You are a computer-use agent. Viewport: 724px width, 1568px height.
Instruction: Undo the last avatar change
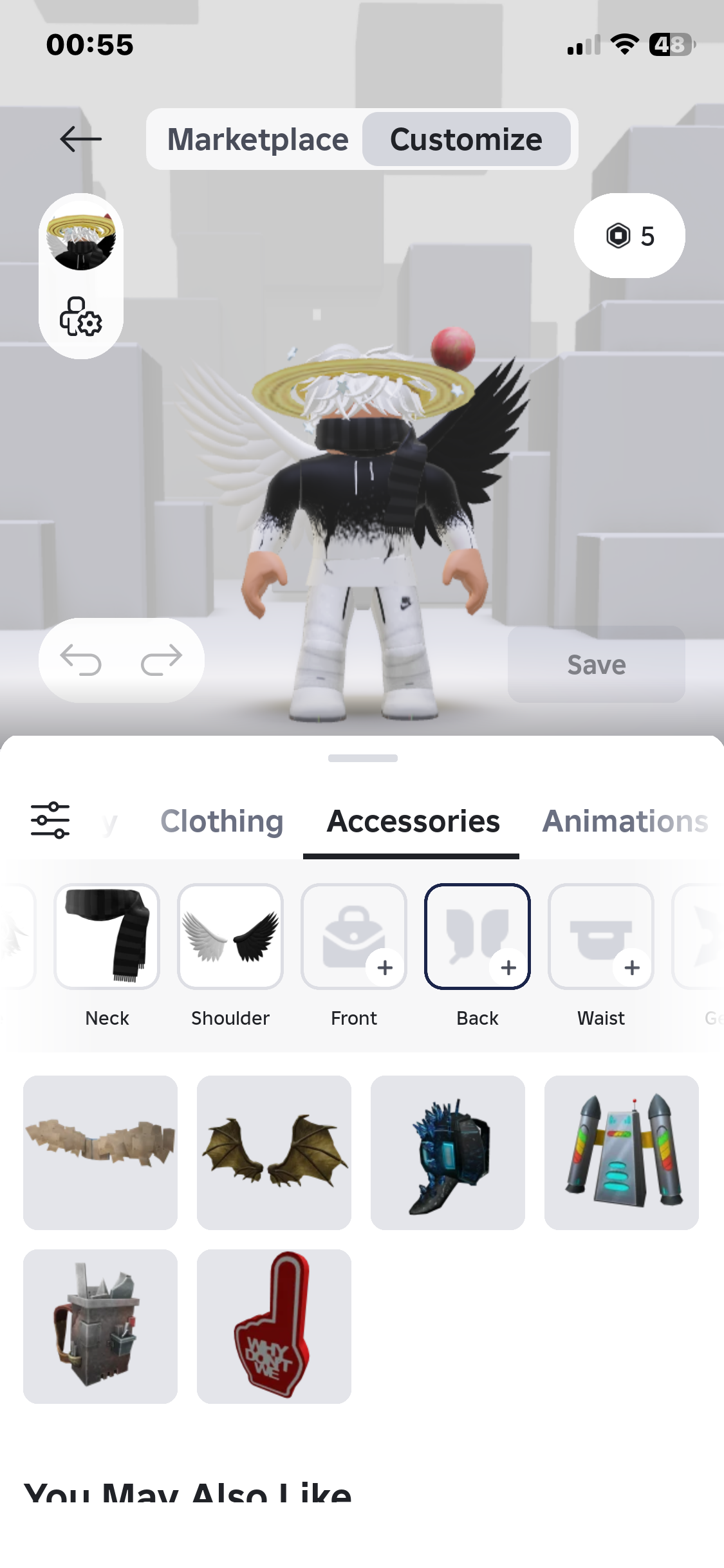tap(81, 660)
